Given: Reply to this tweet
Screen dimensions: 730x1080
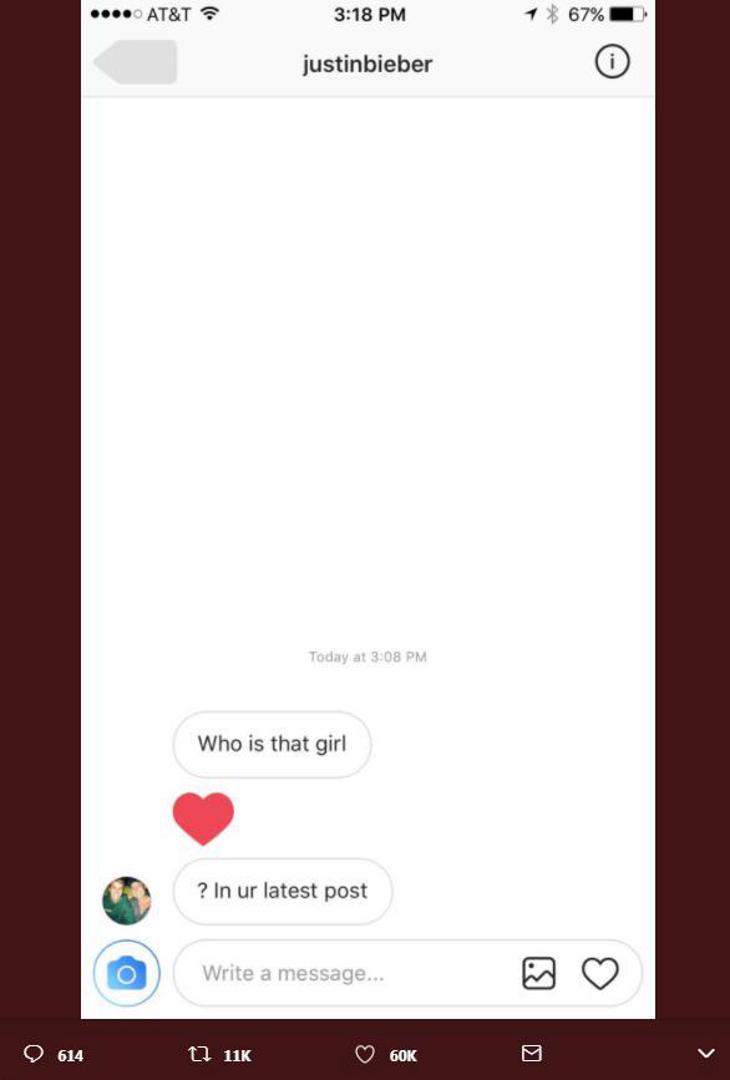Looking at the screenshot, I should [34, 1054].
